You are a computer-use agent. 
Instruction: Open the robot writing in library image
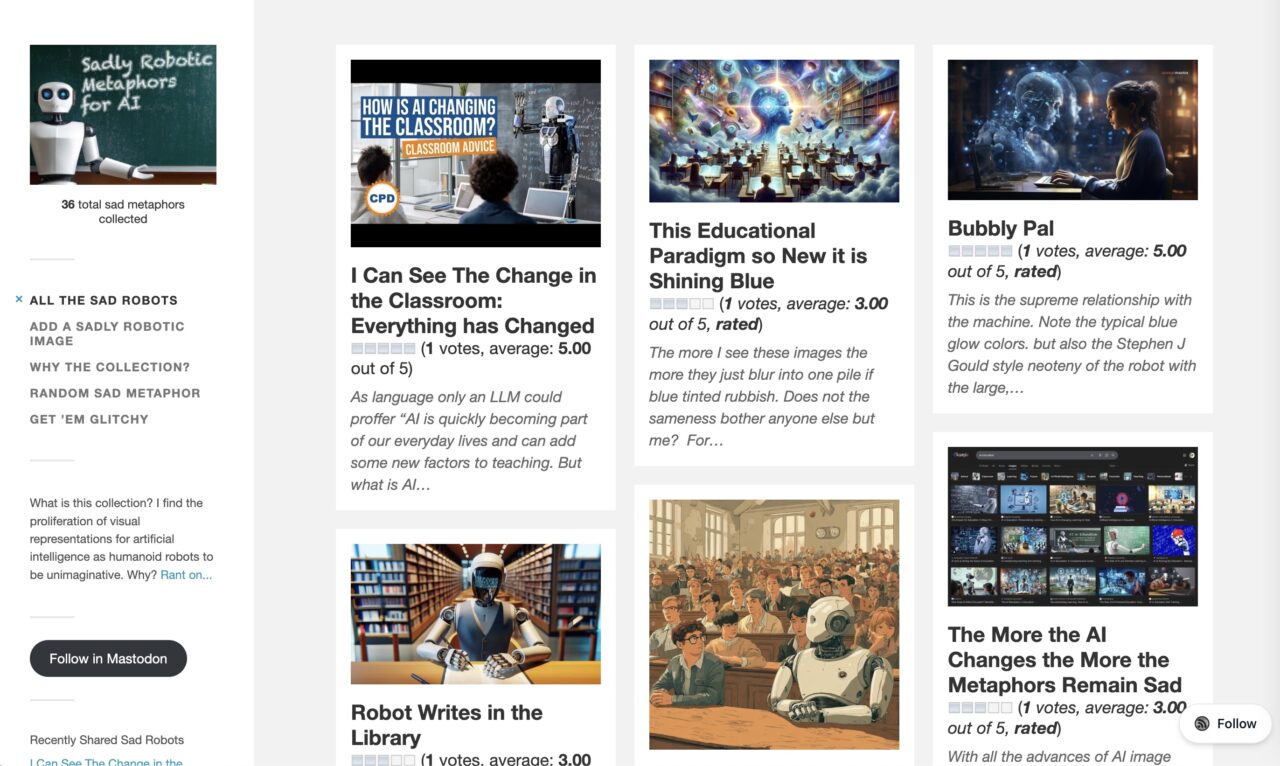click(x=475, y=614)
